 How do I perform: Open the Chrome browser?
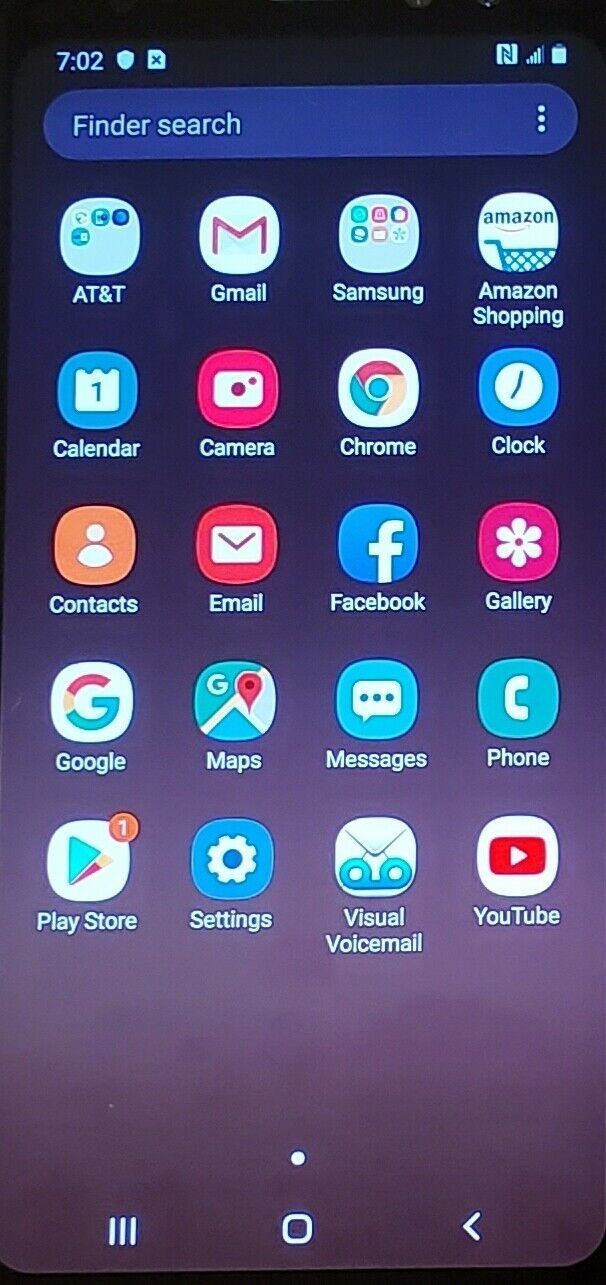(378, 388)
